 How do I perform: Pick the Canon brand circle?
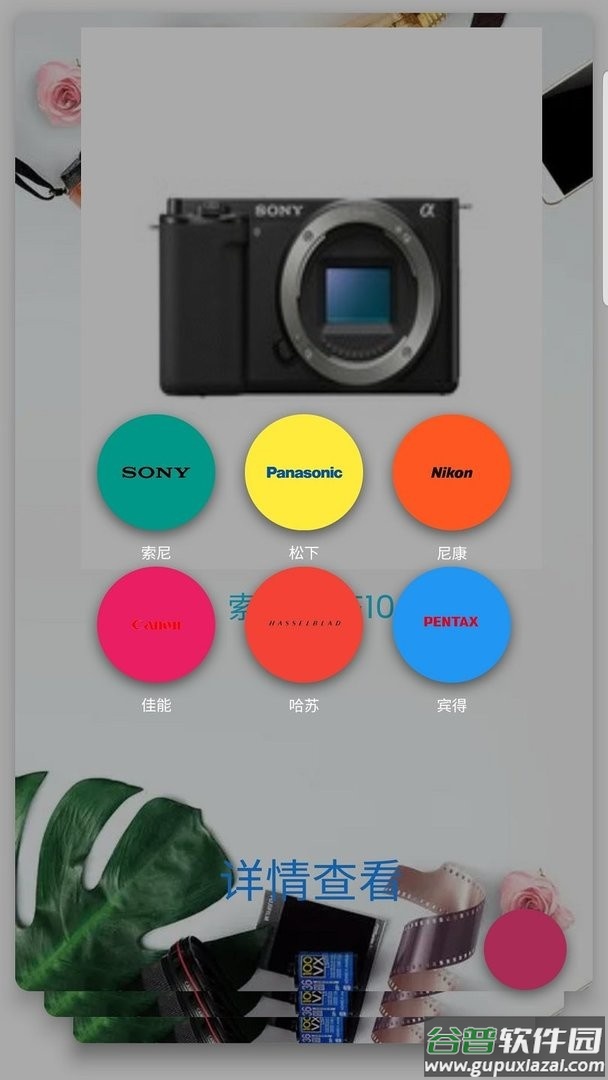coord(156,625)
